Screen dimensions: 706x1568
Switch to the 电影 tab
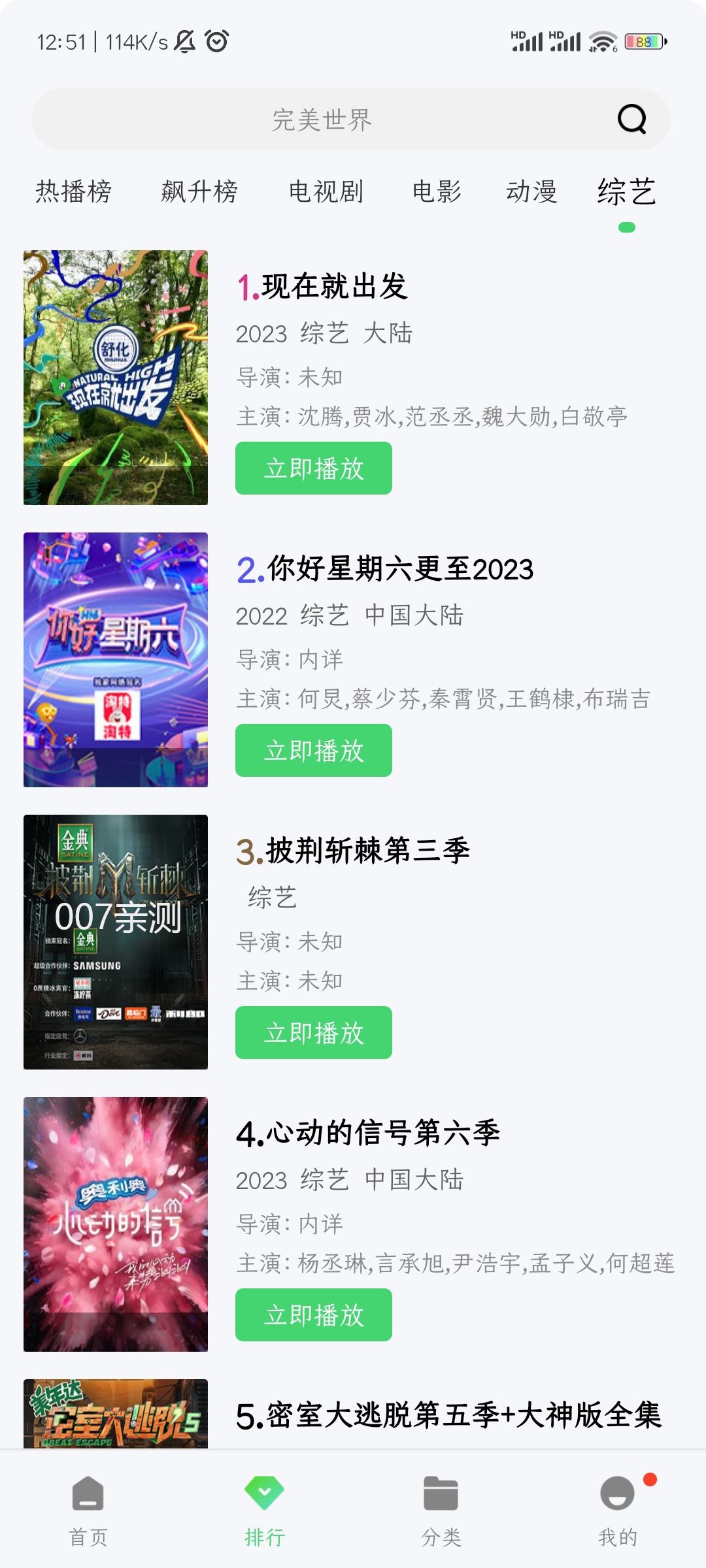tap(438, 193)
